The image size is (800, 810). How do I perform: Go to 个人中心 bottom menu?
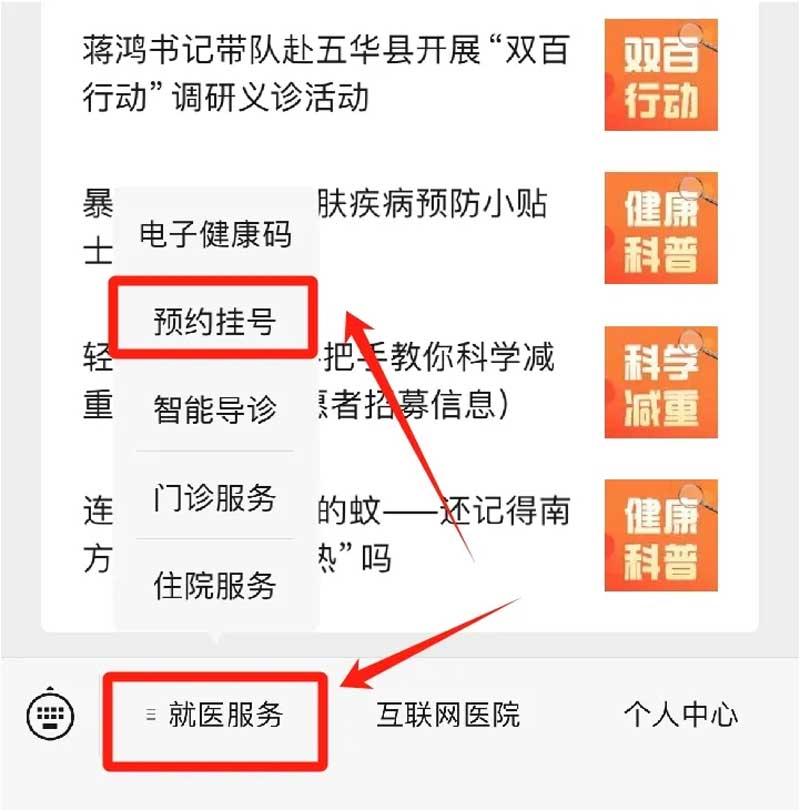coord(680,715)
